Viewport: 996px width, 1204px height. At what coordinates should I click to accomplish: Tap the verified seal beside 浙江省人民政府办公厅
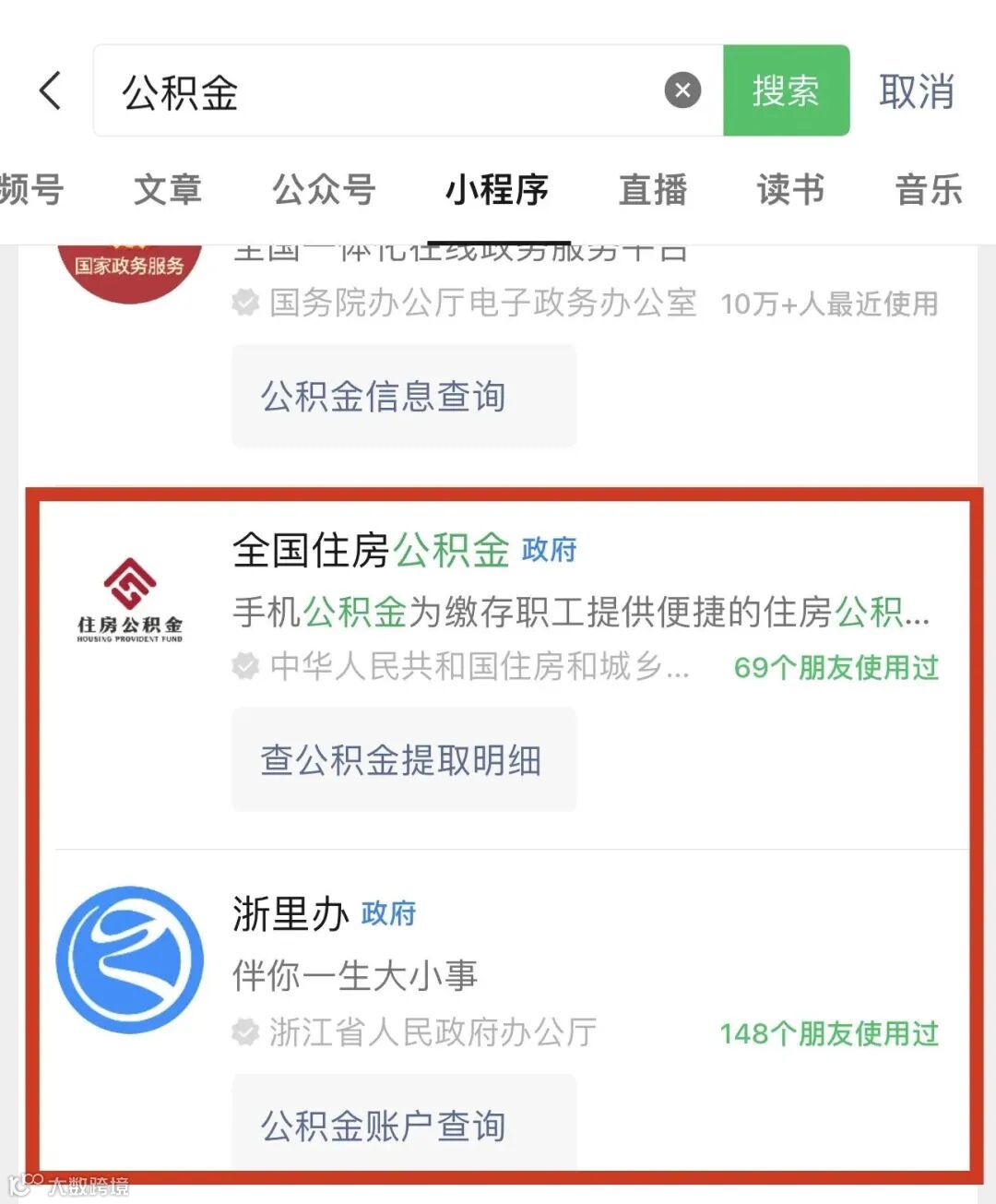click(245, 1033)
